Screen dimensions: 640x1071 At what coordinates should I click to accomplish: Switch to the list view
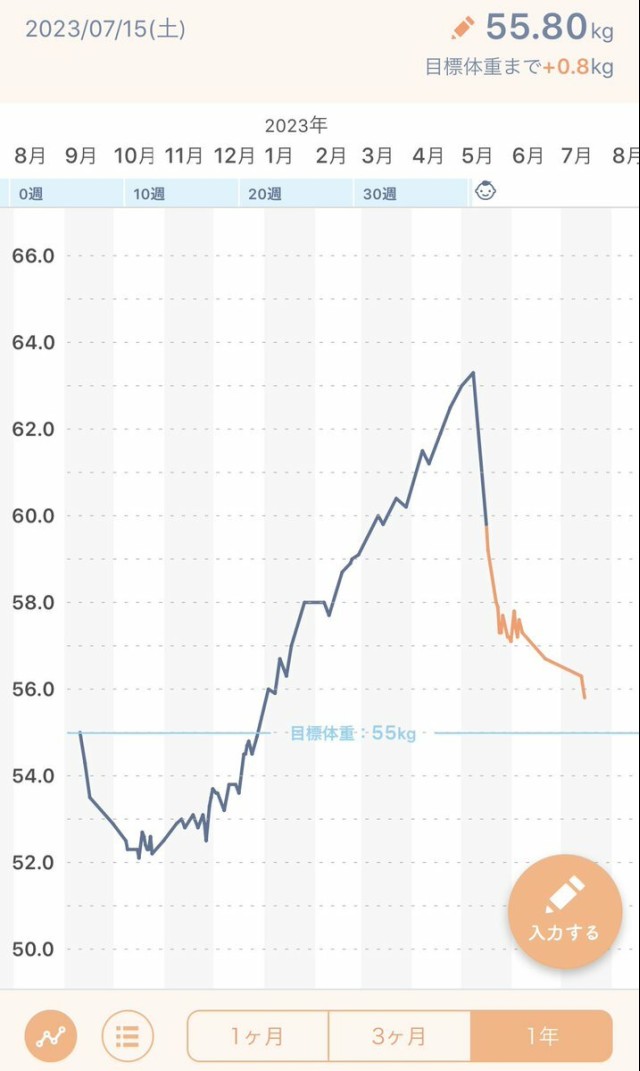[127, 1036]
